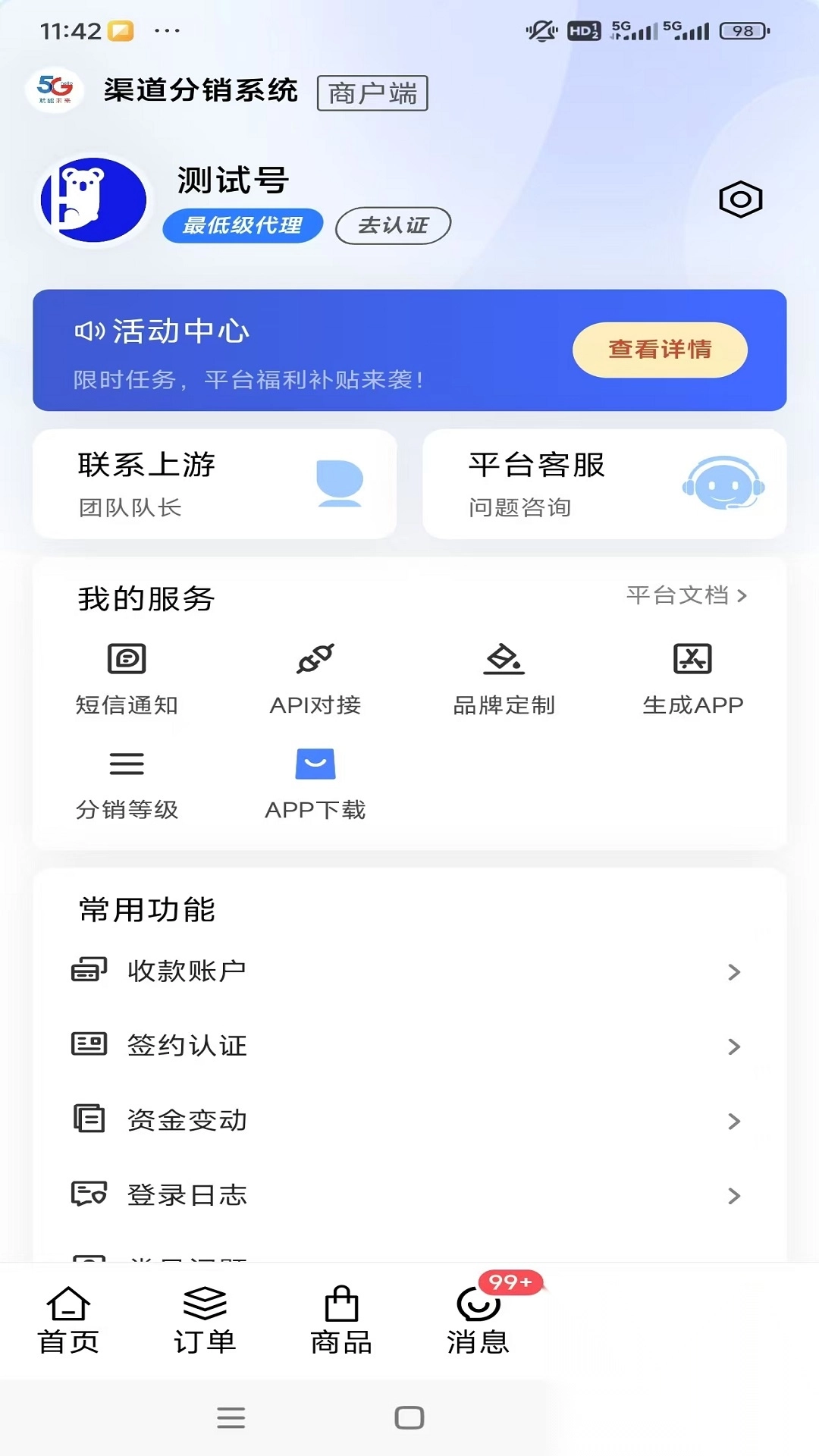The image size is (819, 1456).
Task: Tap the 查看详情 button in the banner
Action: point(659,349)
